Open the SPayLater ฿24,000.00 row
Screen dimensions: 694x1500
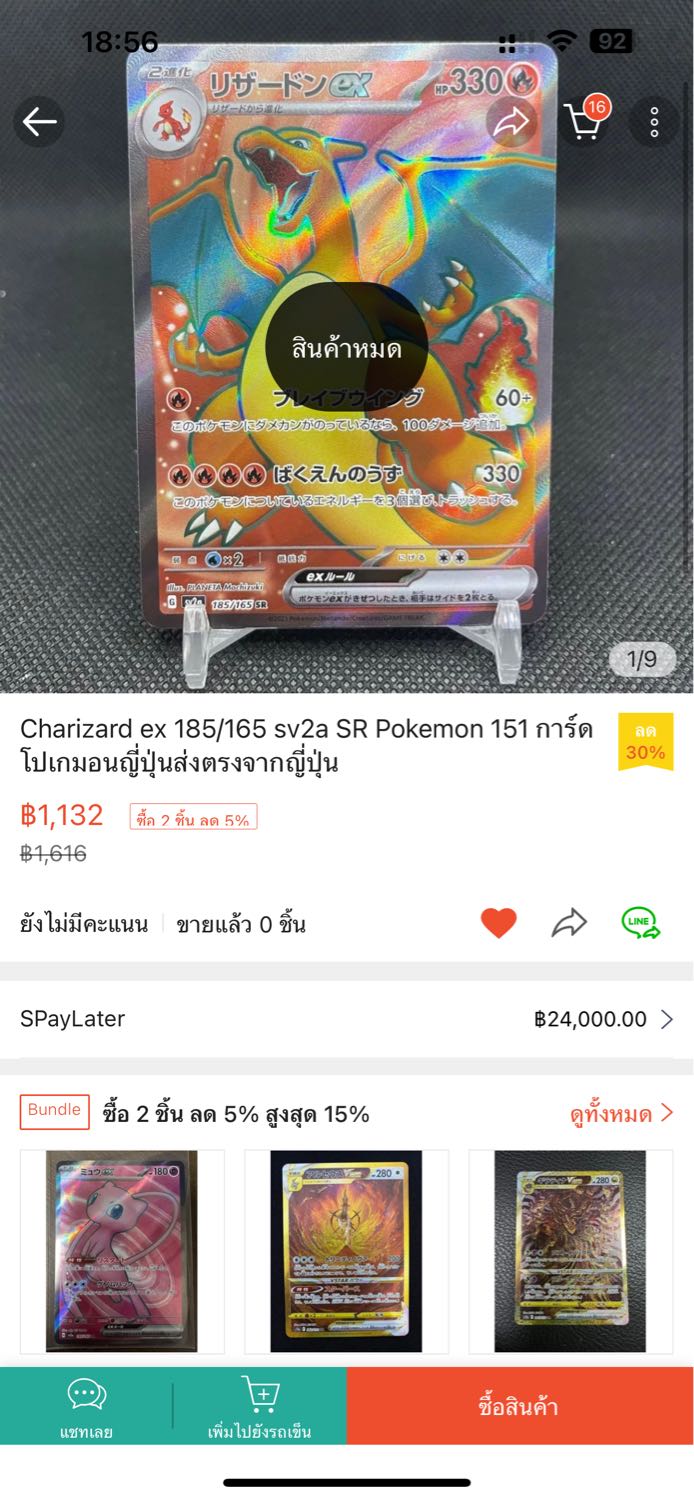coord(346,1019)
